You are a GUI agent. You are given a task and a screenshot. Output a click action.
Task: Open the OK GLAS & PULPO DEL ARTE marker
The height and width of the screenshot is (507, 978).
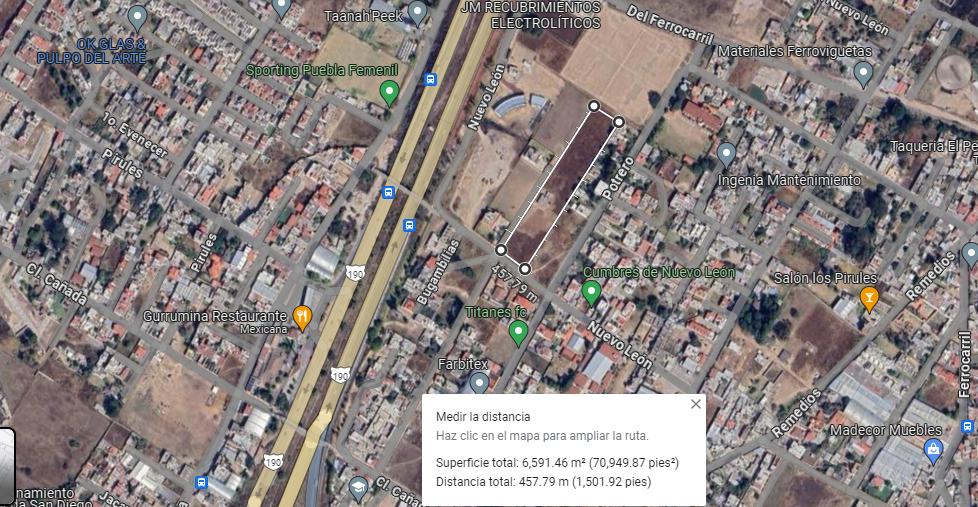pyautogui.click(x=138, y=17)
